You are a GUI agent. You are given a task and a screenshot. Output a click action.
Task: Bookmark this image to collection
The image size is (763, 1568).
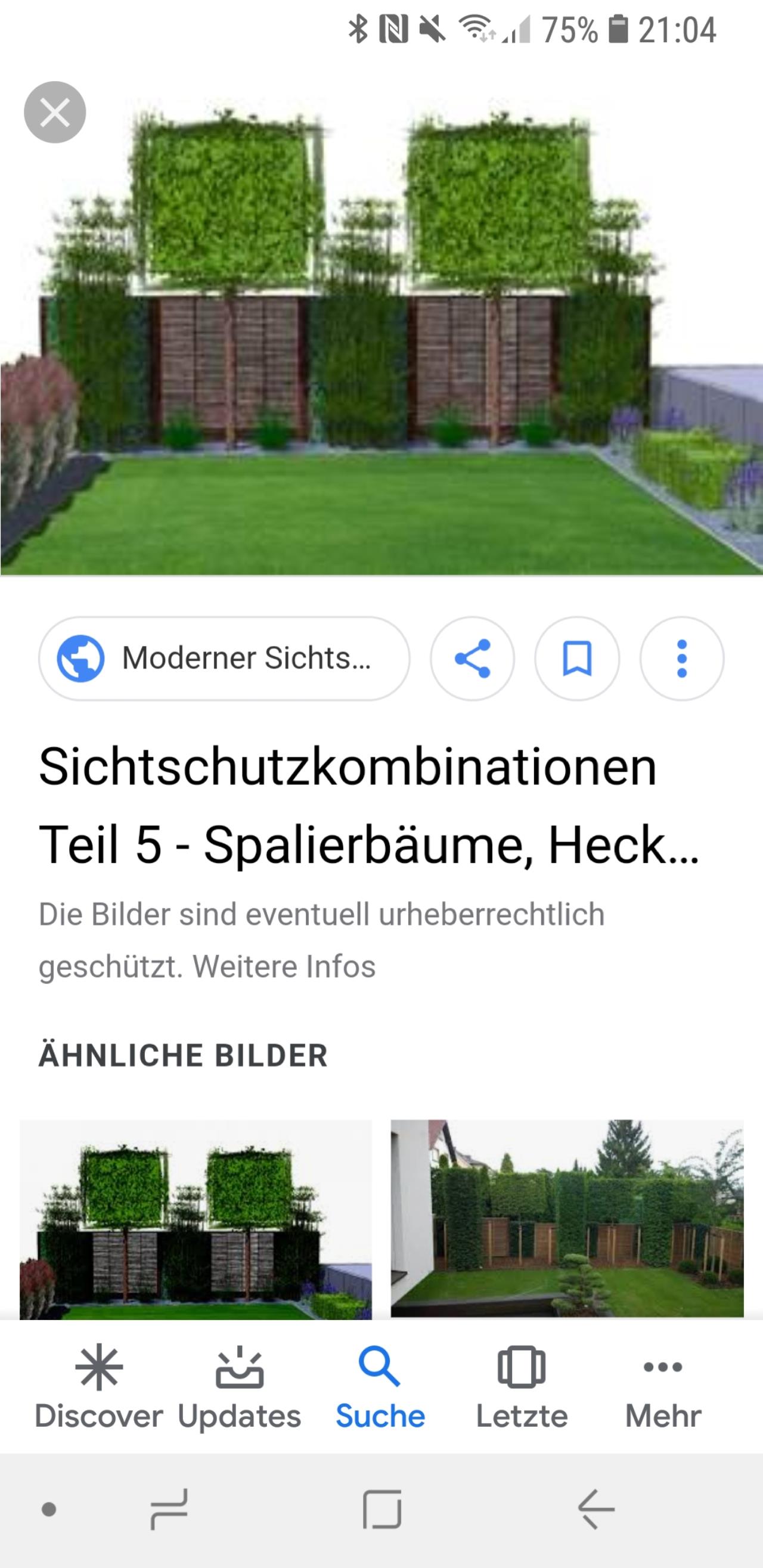pyautogui.click(x=577, y=659)
